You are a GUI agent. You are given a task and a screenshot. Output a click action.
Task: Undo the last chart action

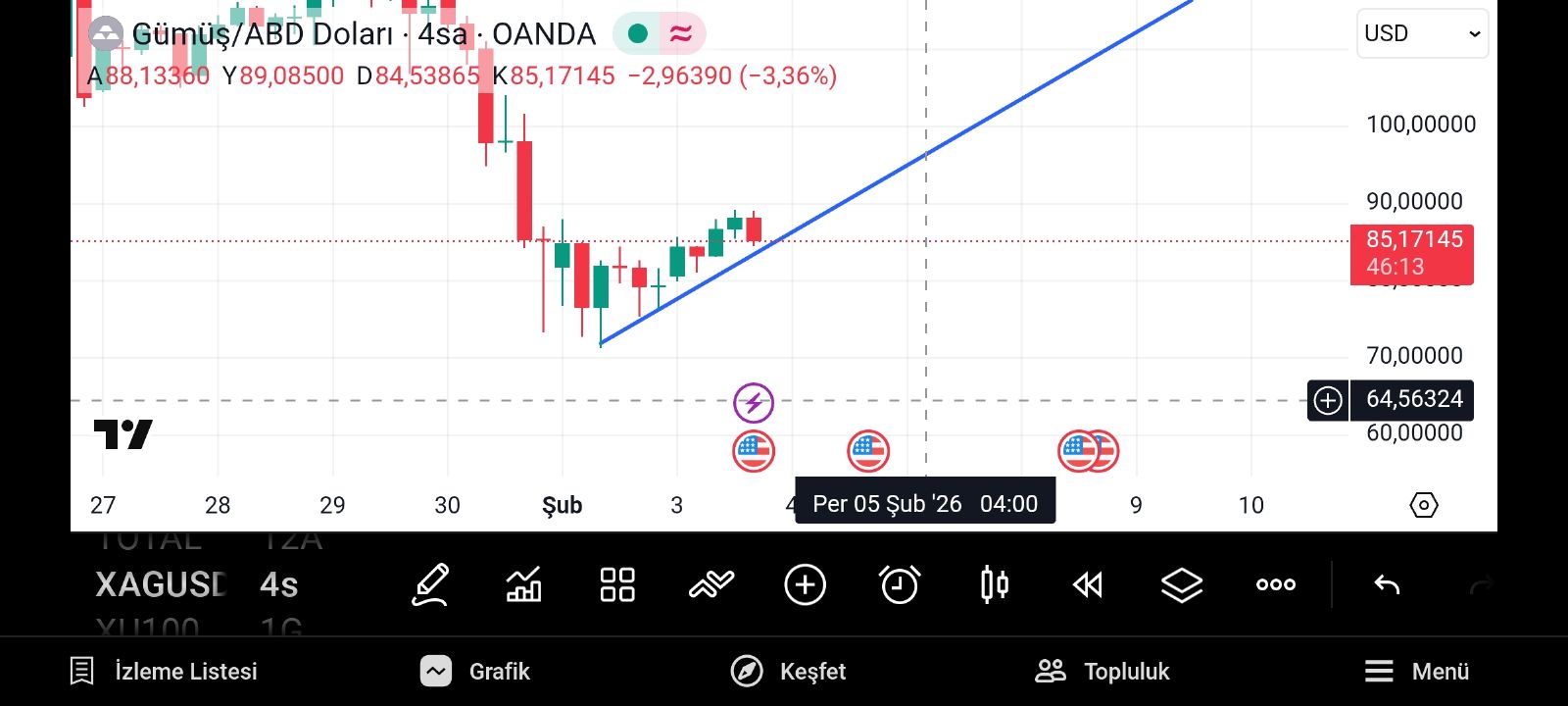(x=1387, y=585)
